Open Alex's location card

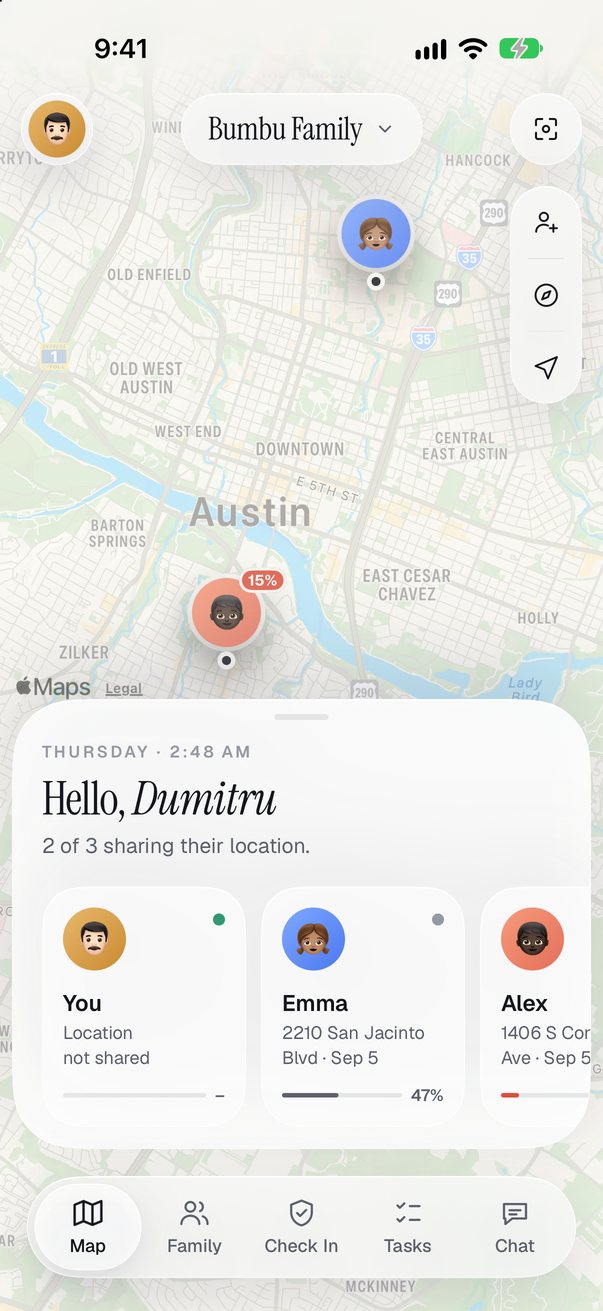[536, 1005]
